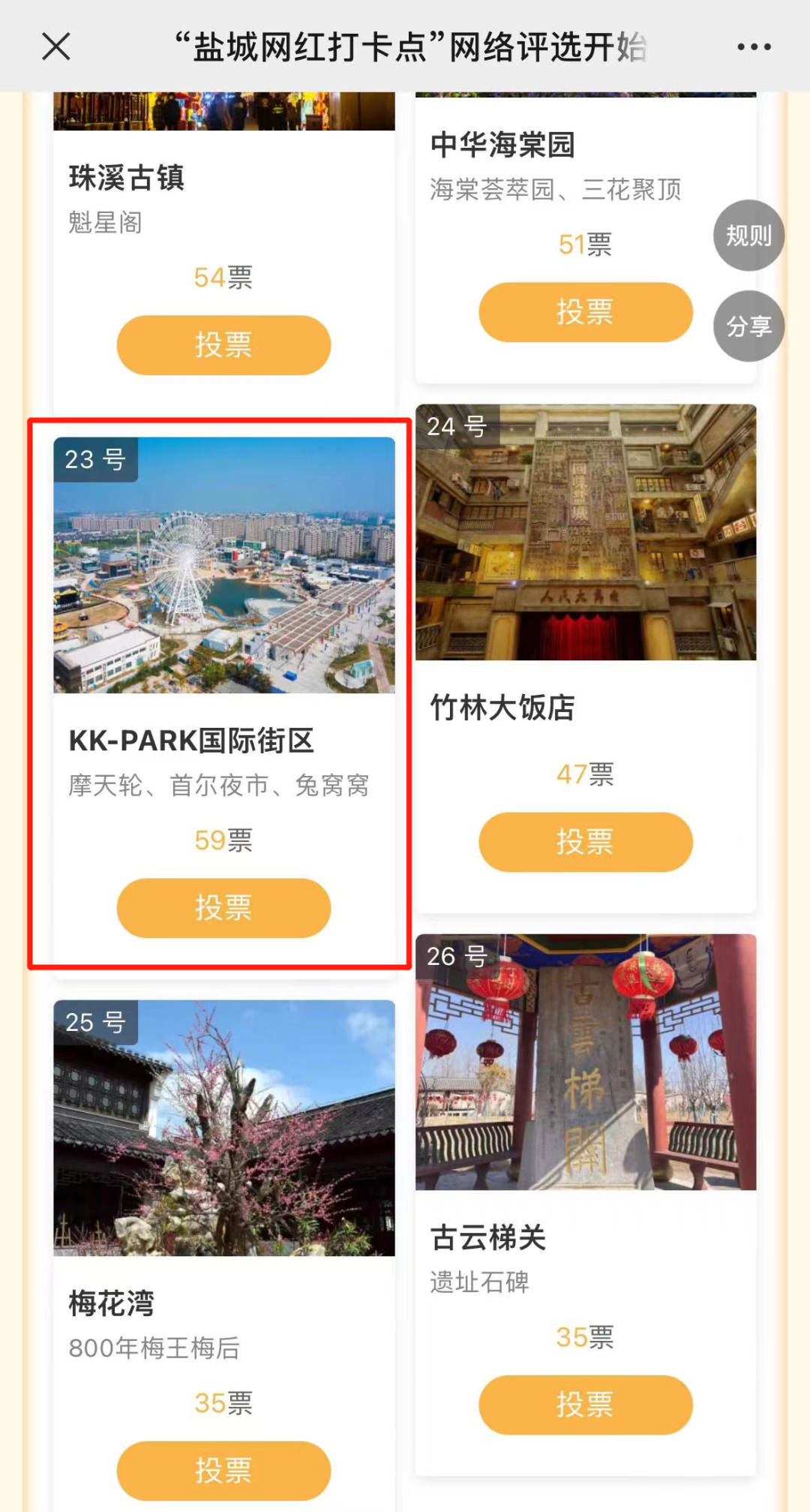Screen dimensions: 810x1512
Task: Vote for 梅花湾
Action: tap(223, 1471)
